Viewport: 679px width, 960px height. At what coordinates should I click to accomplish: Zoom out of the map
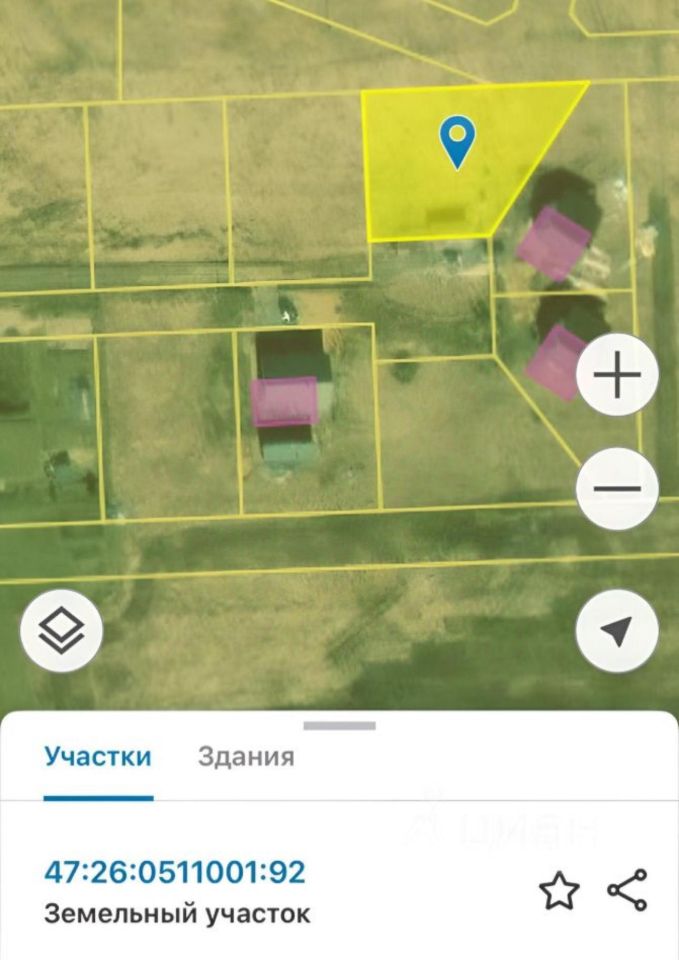(x=617, y=489)
